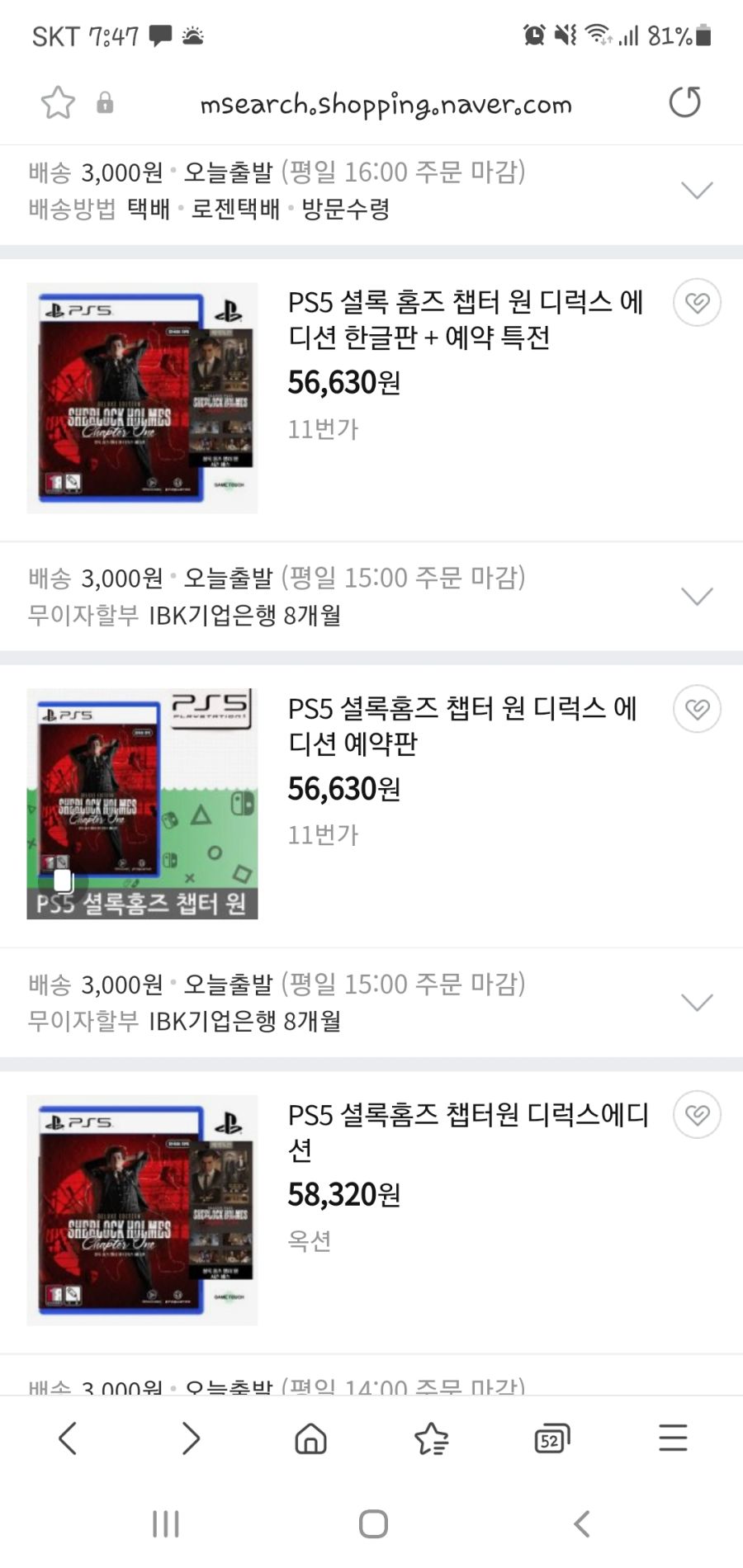View the 52 open tabs
The width and height of the screenshot is (743, 1568).
tap(551, 1438)
